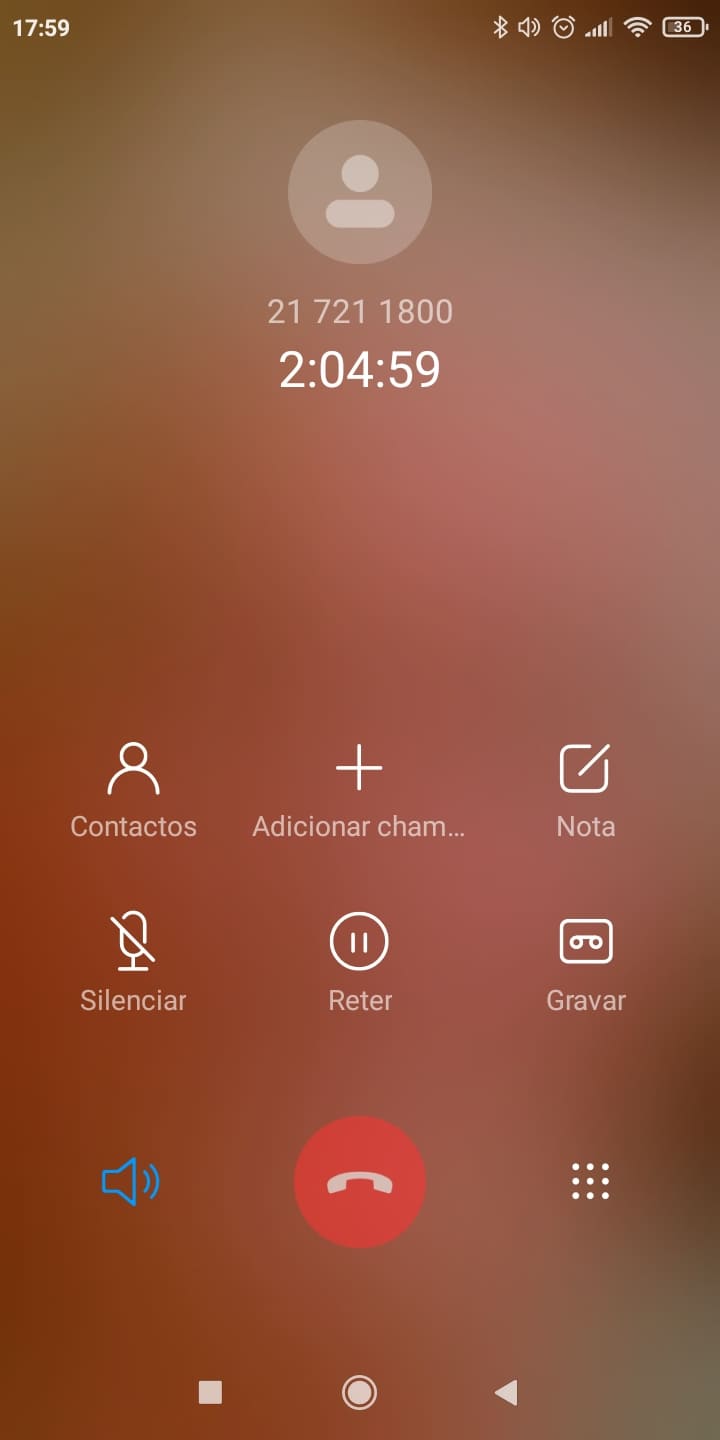This screenshot has width=720, height=1440.
Task: Tap the system back button
Action: click(506, 1392)
